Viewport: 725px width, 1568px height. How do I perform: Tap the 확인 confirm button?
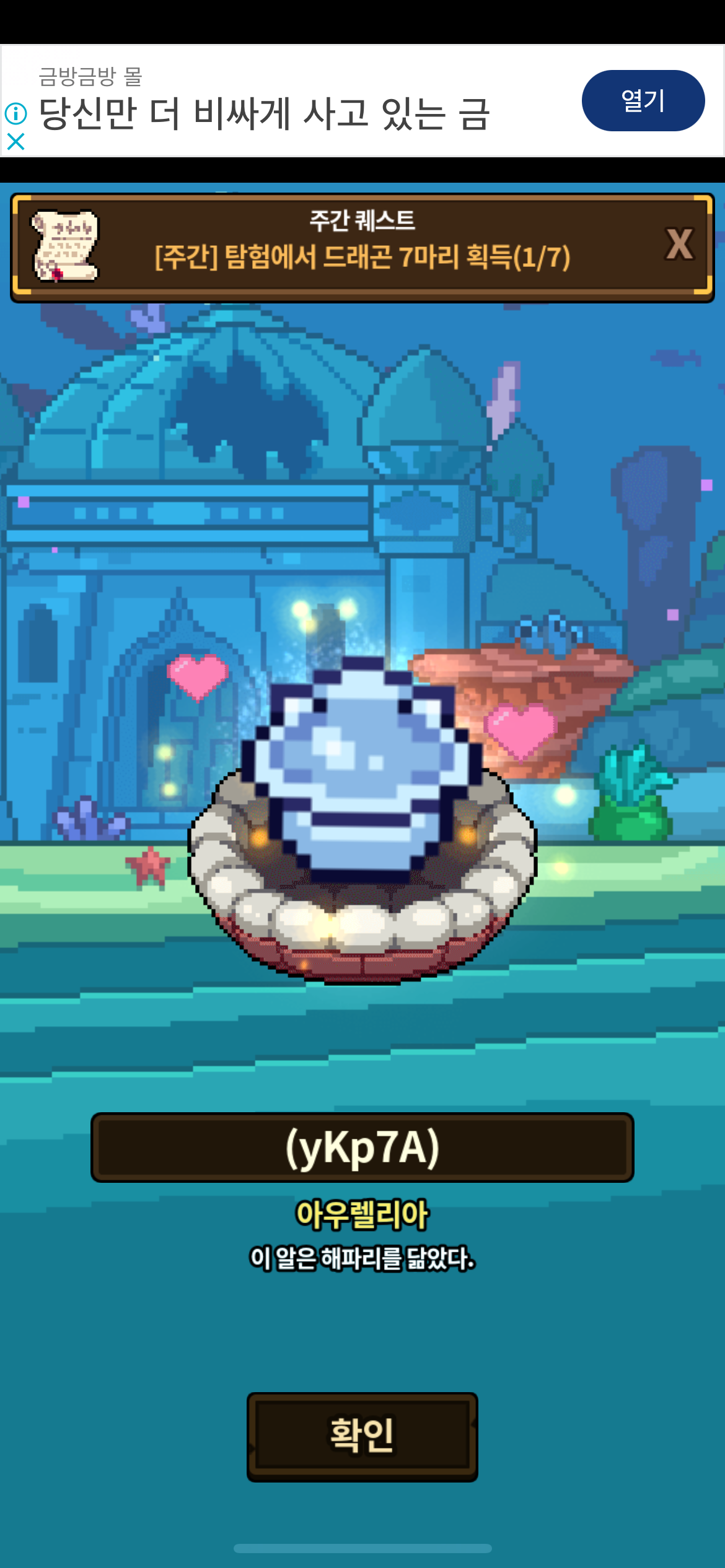(362, 1436)
